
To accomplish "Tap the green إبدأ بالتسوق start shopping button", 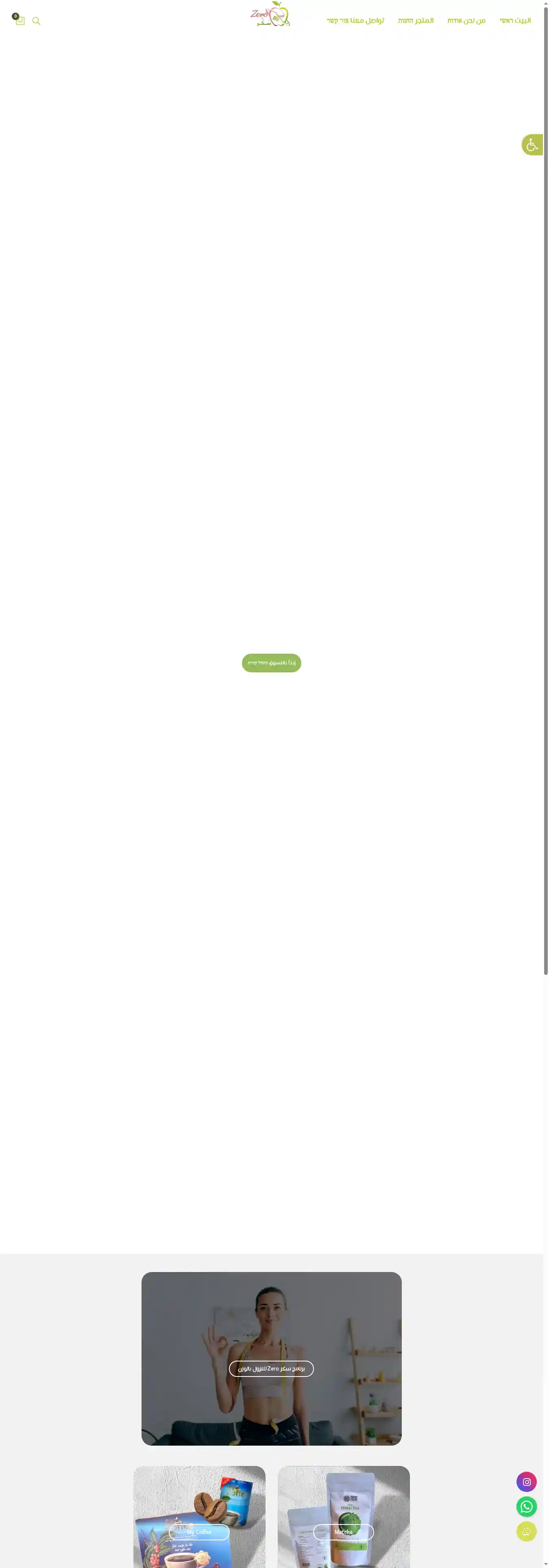I will pos(271,663).
